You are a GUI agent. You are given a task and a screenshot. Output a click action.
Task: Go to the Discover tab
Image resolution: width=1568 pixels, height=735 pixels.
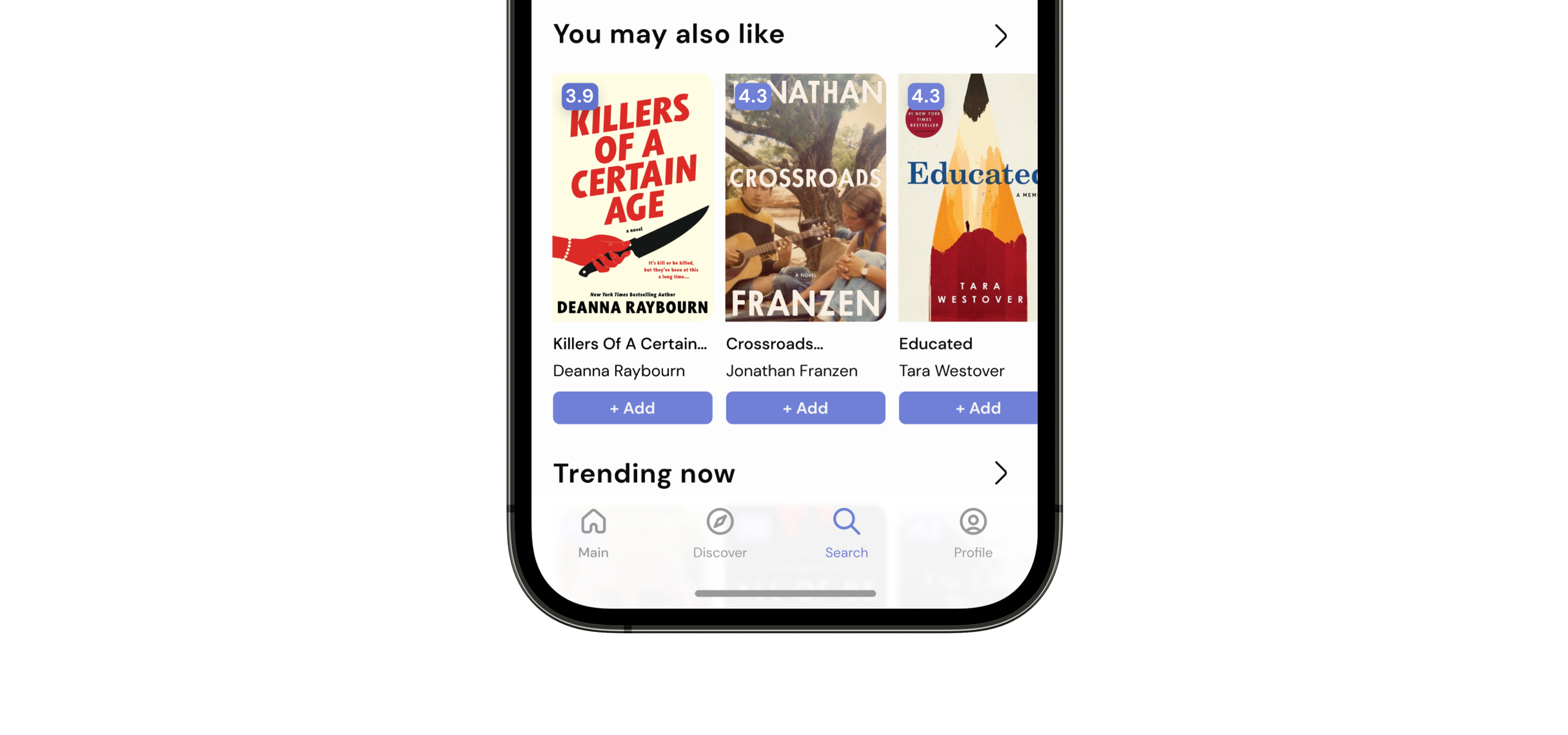[x=719, y=534]
